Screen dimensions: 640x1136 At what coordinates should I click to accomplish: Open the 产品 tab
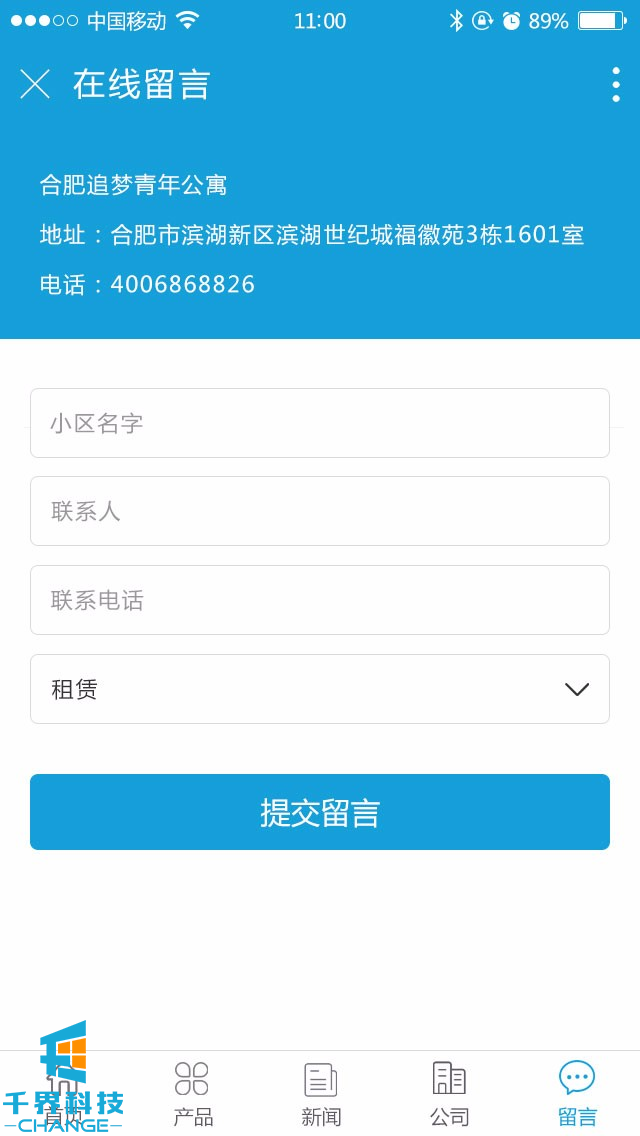(192, 1094)
